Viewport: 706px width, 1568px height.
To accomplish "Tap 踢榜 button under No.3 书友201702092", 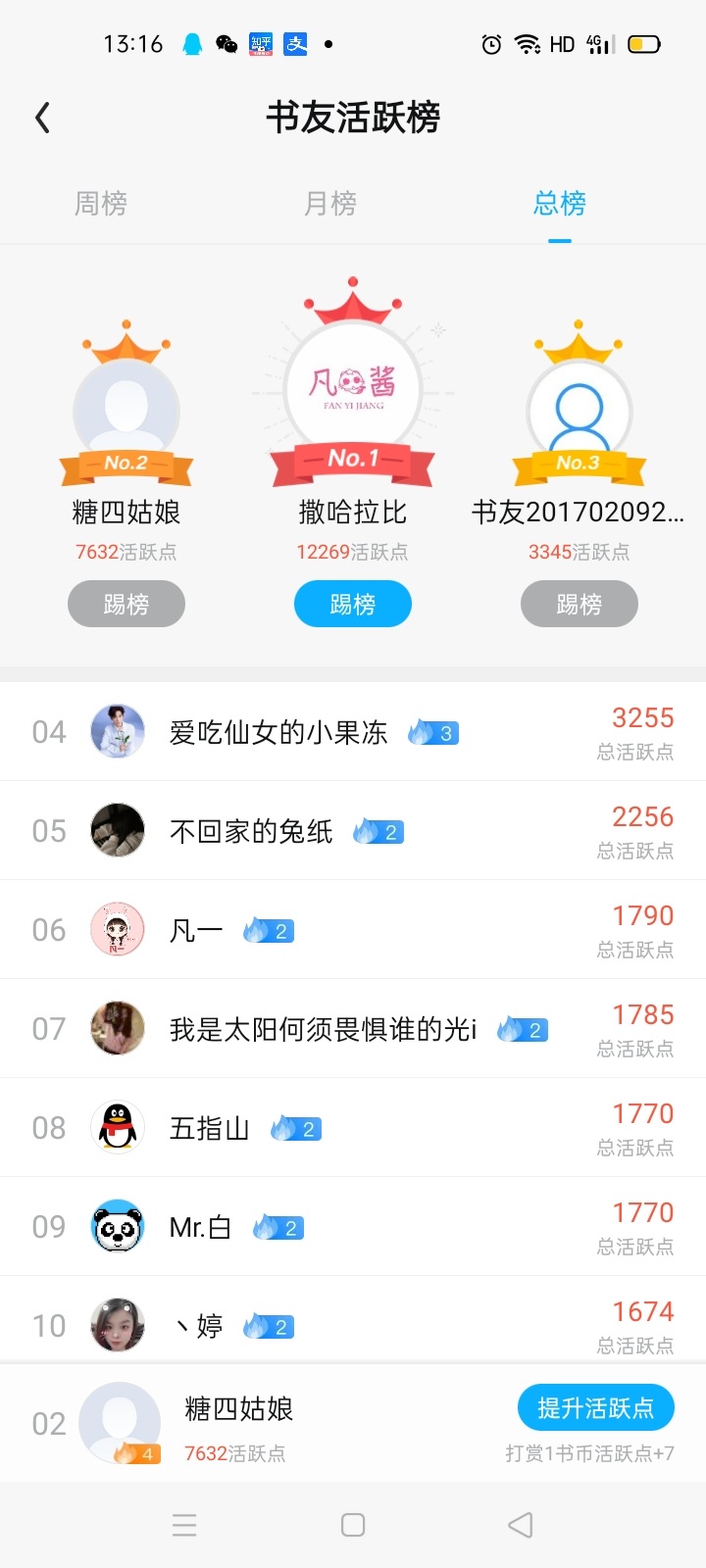I will 580,604.
